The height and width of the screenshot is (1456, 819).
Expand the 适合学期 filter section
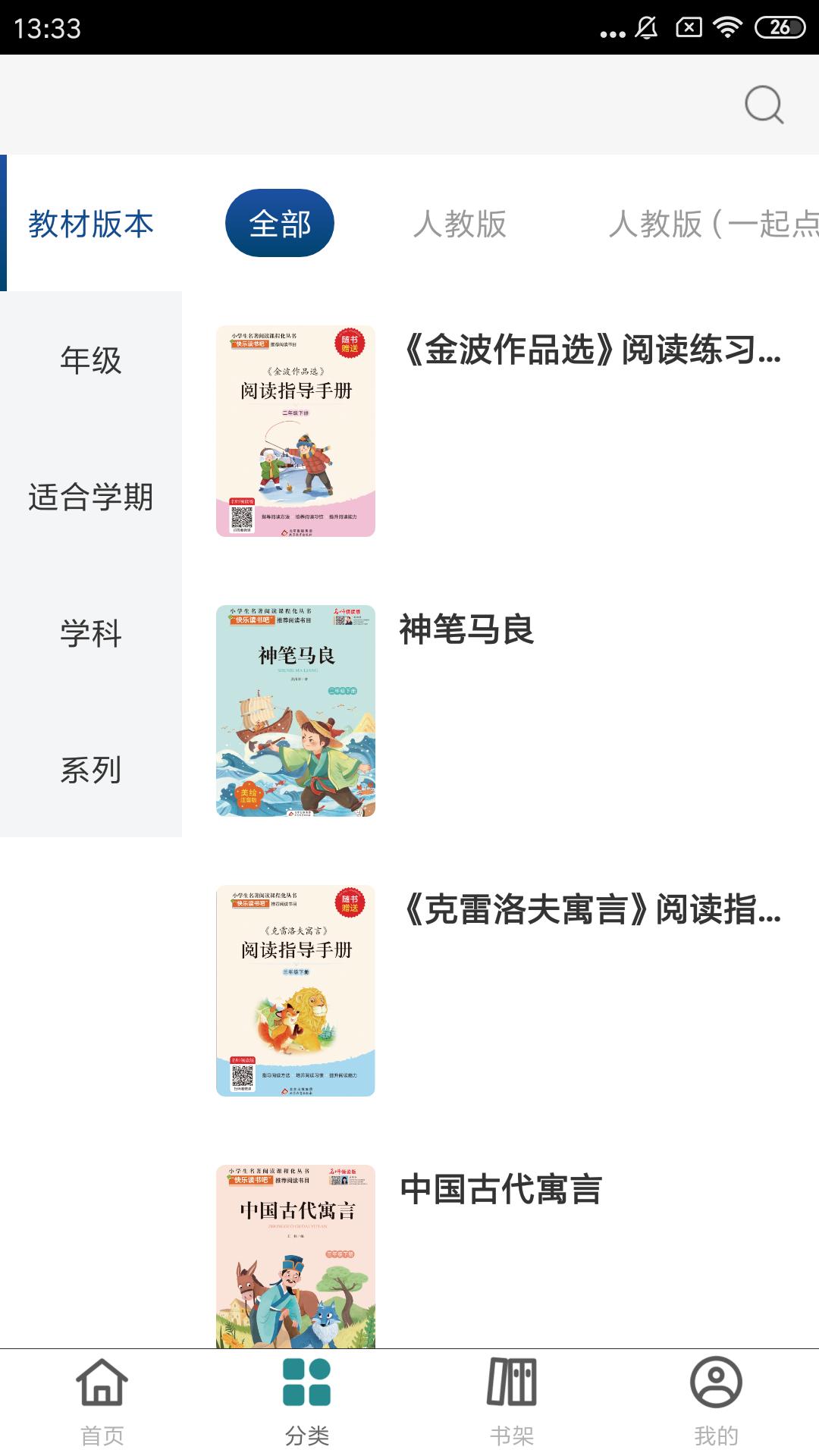(91, 497)
